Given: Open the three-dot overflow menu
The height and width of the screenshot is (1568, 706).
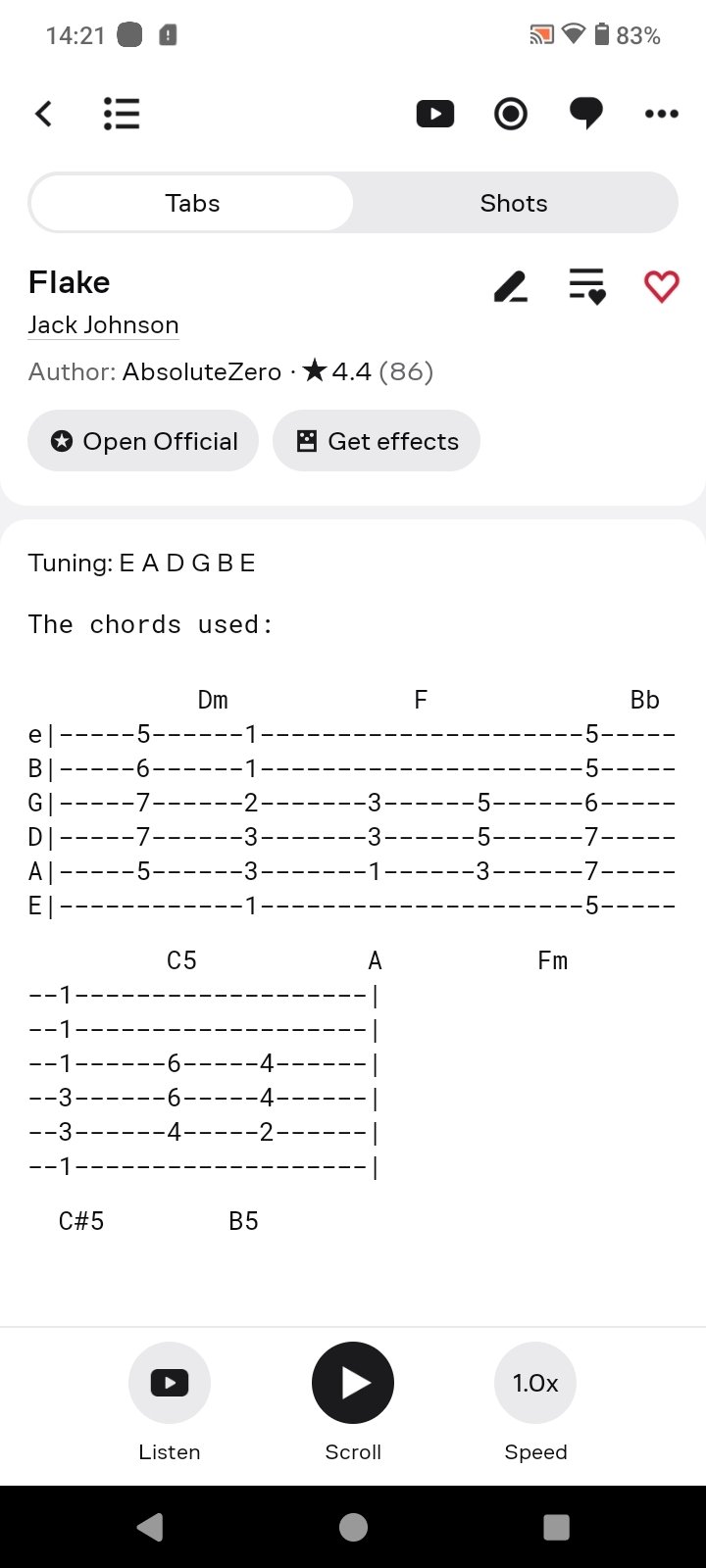Looking at the screenshot, I should tap(662, 114).
